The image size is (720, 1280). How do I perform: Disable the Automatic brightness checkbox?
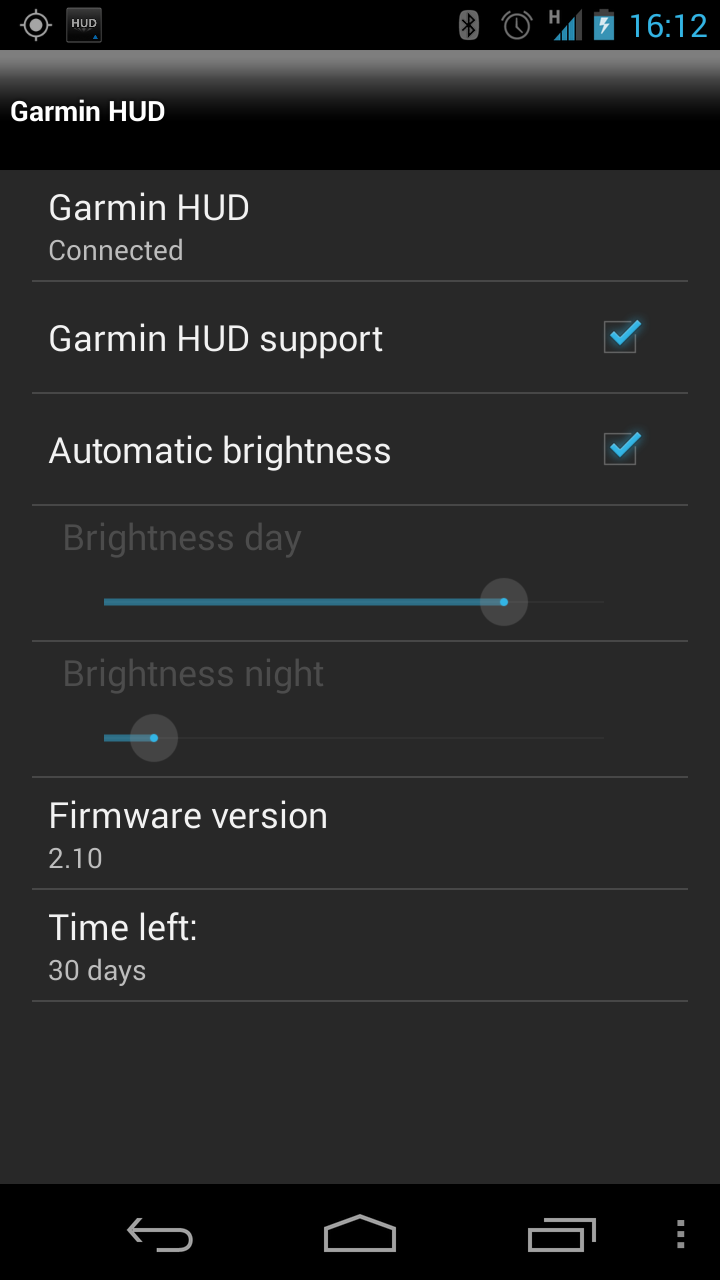point(621,449)
